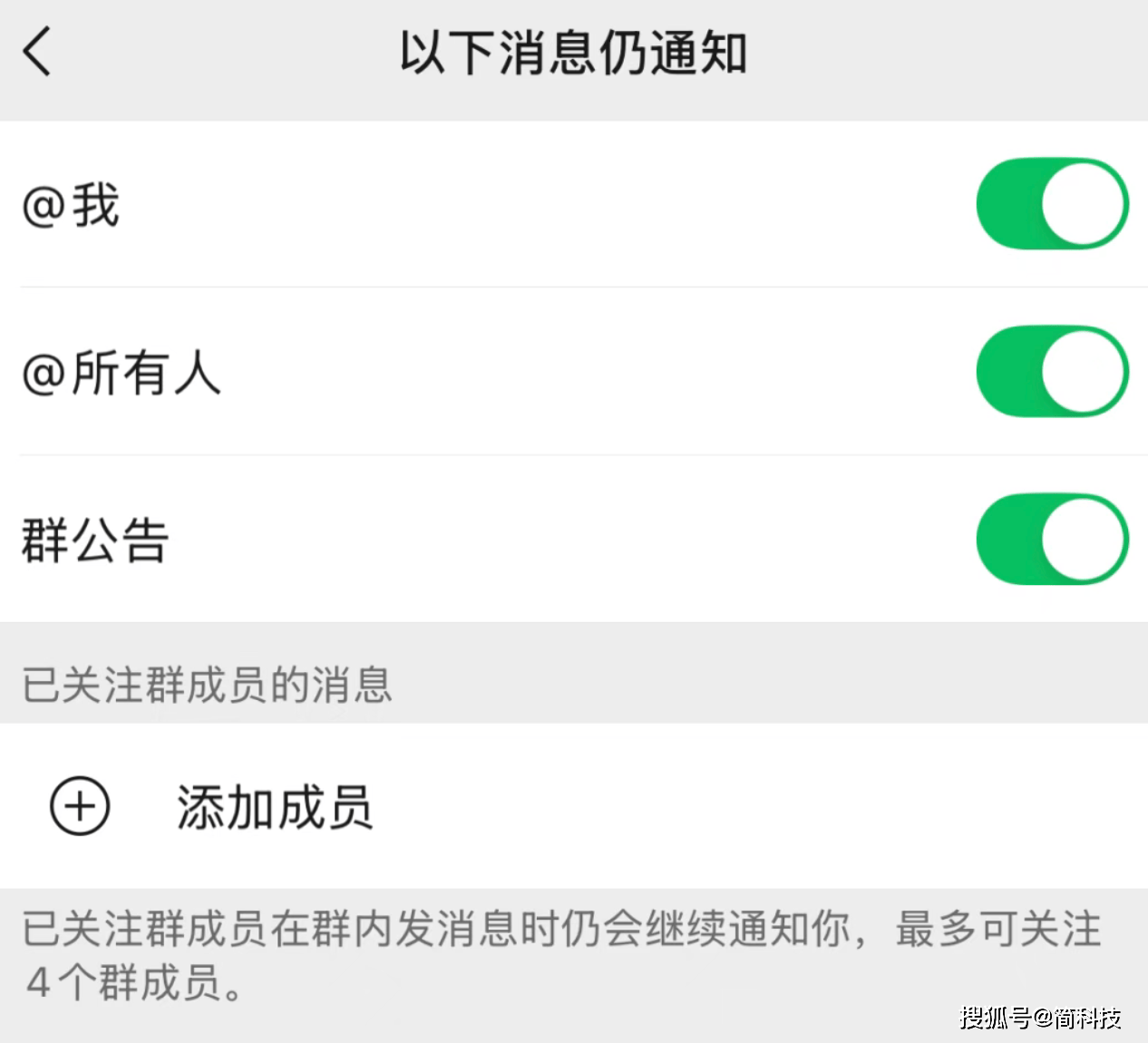Turn off the @我 notification switch

[x=1052, y=204]
